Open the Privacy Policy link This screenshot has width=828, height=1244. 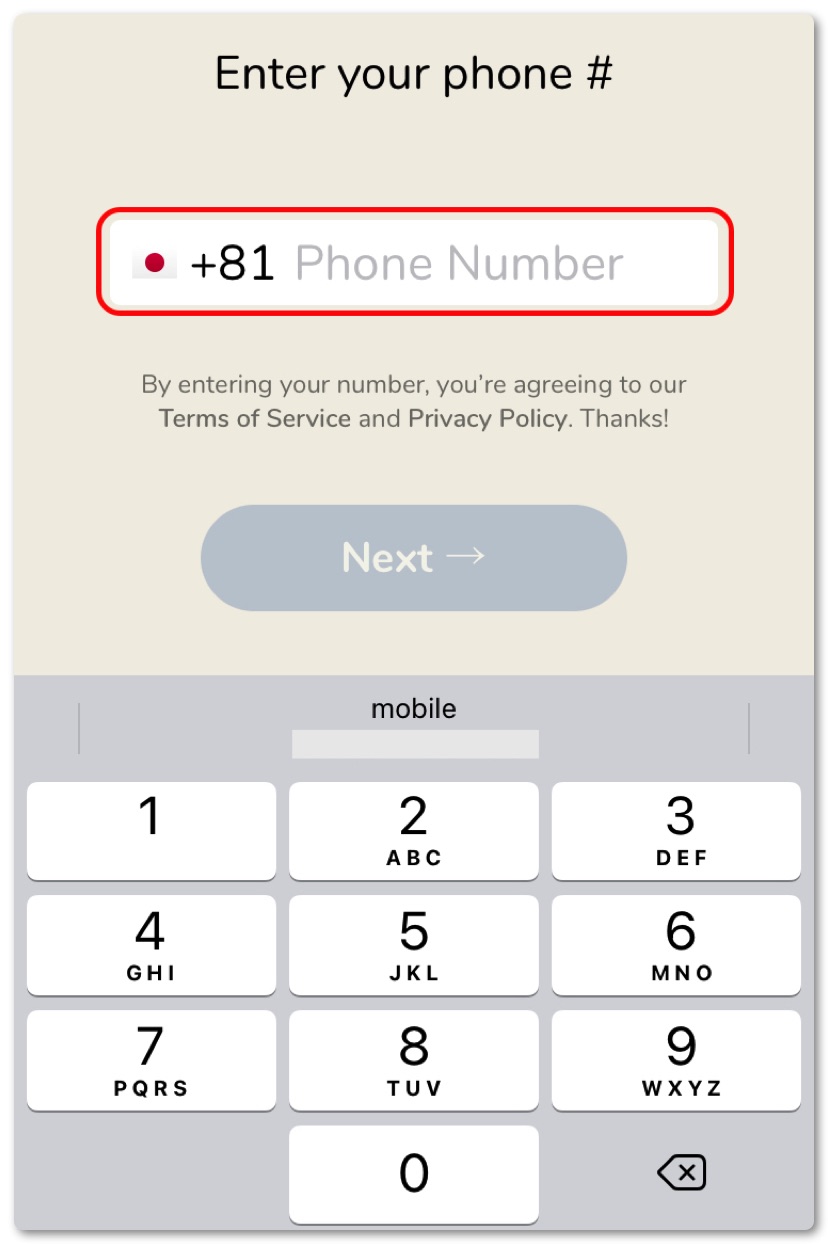(x=487, y=418)
